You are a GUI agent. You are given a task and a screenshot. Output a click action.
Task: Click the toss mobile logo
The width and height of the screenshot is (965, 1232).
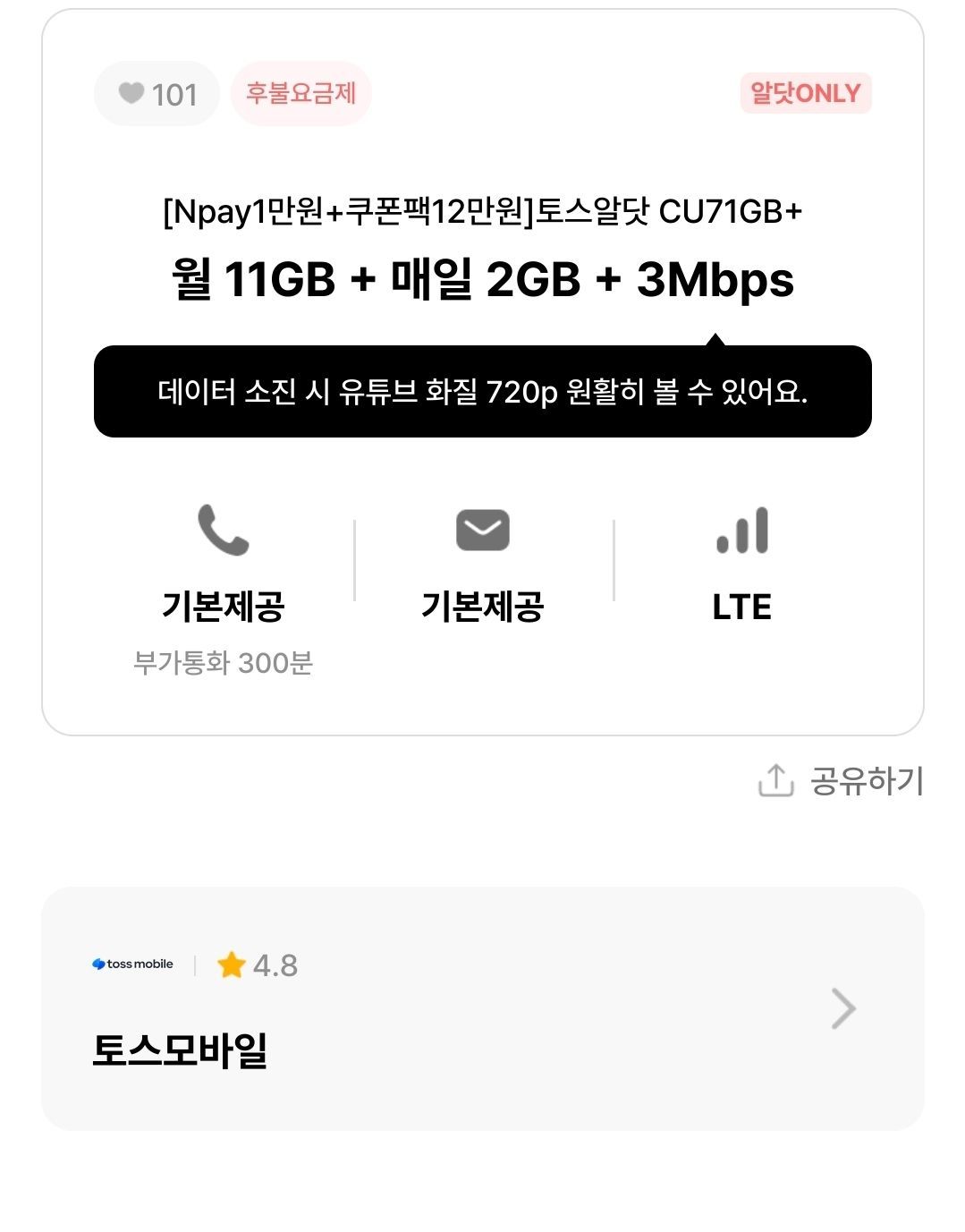[x=131, y=964]
